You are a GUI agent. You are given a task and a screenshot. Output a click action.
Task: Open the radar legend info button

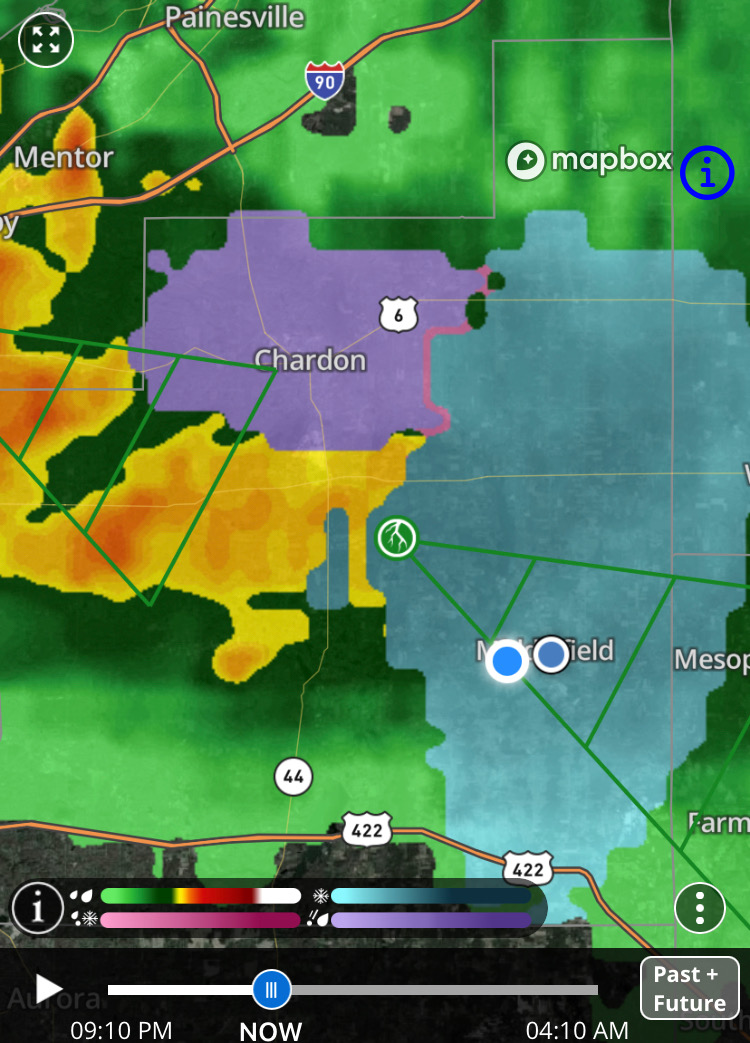point(38,909)
